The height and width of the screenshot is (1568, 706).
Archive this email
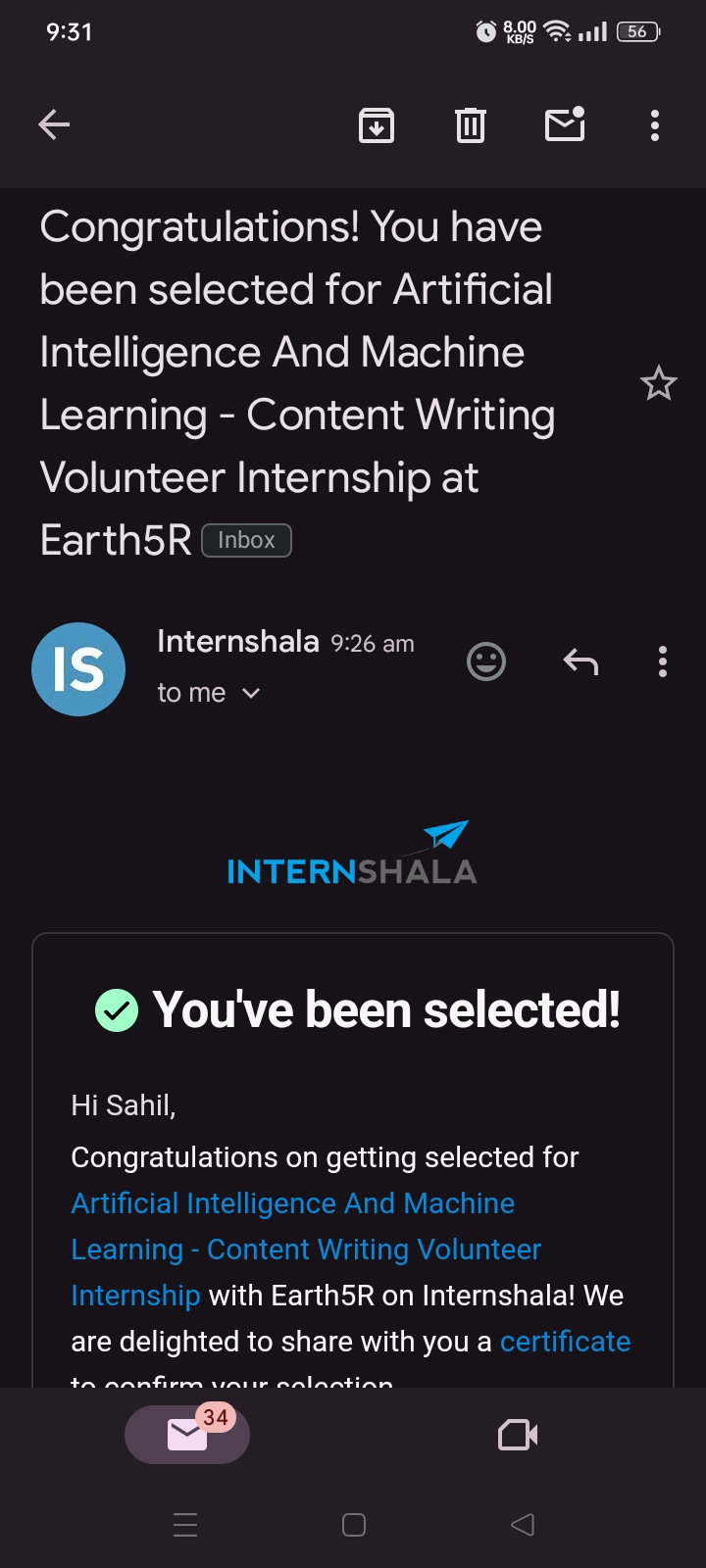click(x=377, y=124)
